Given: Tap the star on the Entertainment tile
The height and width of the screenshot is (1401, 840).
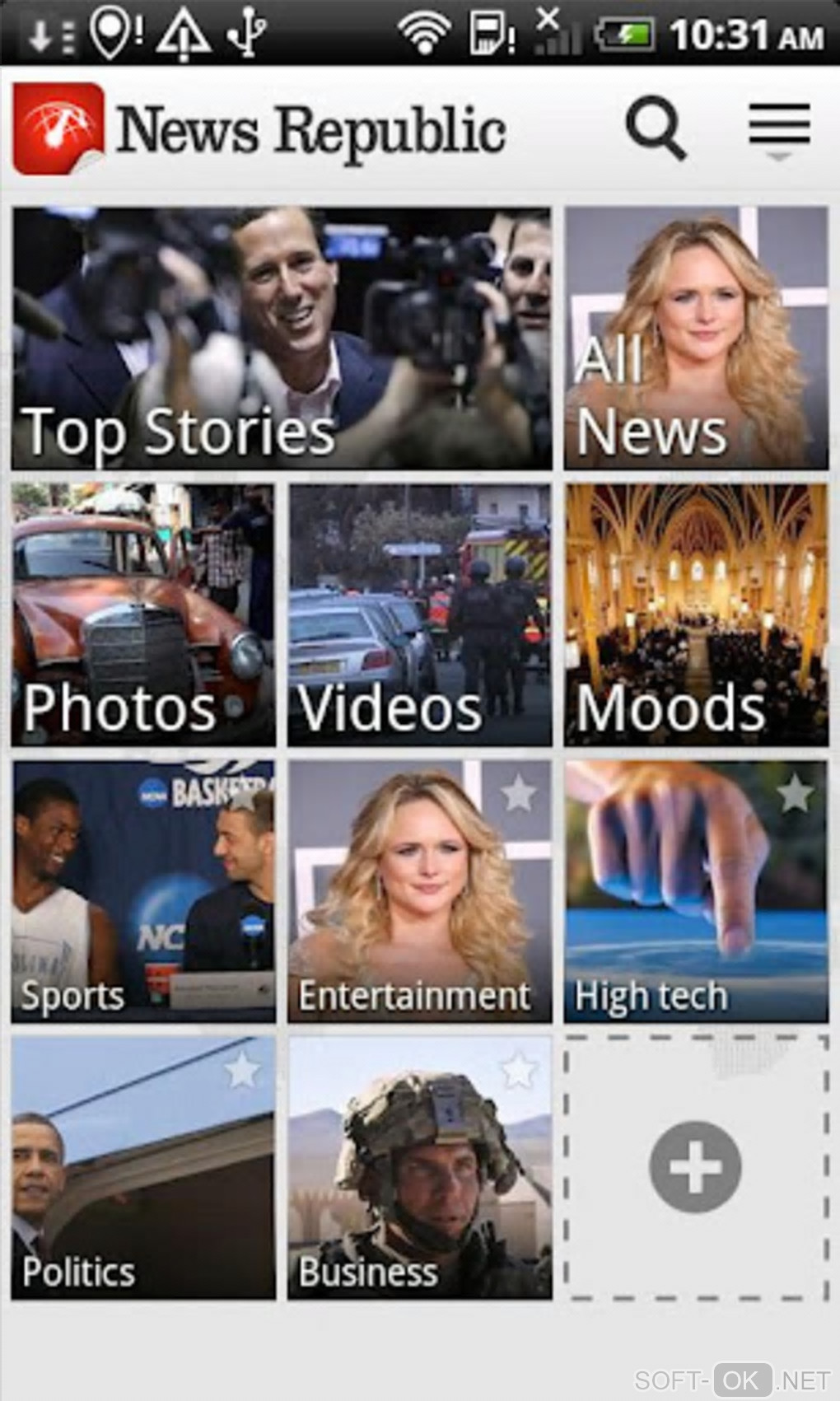Looking at the screenshot, I should (519, 794).
